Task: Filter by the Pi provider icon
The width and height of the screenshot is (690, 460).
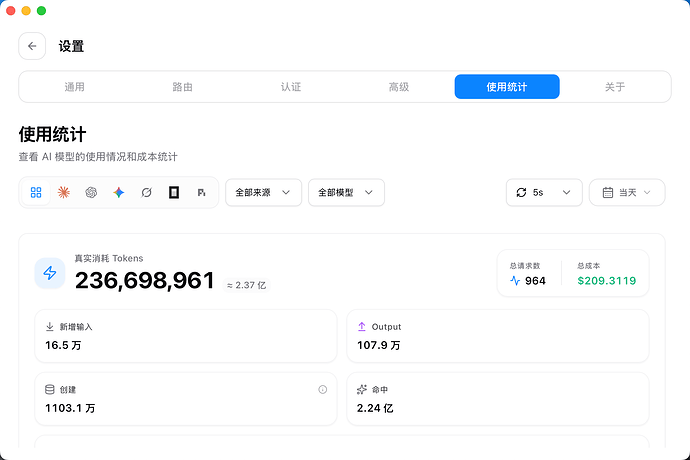Action: 202,192
